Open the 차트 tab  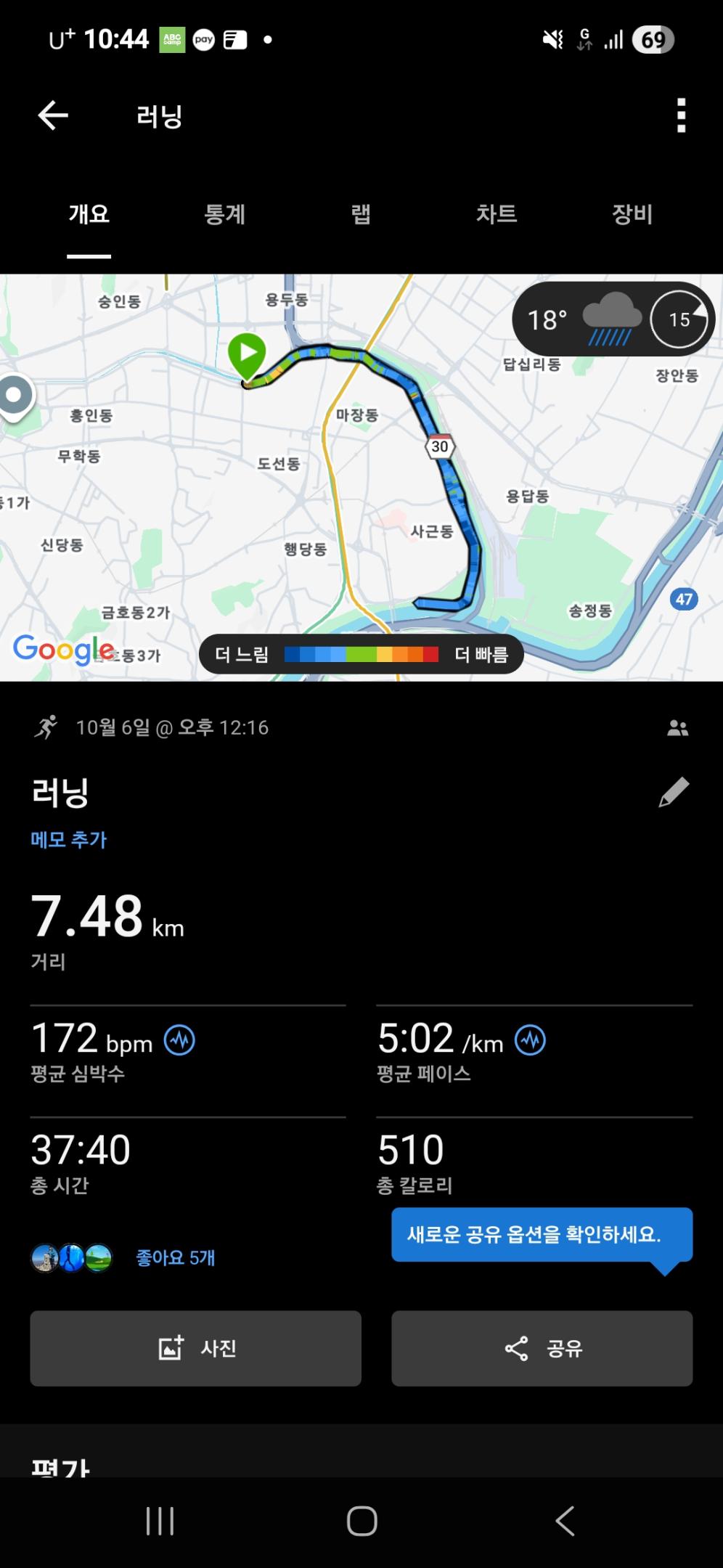tap(497, 214)
